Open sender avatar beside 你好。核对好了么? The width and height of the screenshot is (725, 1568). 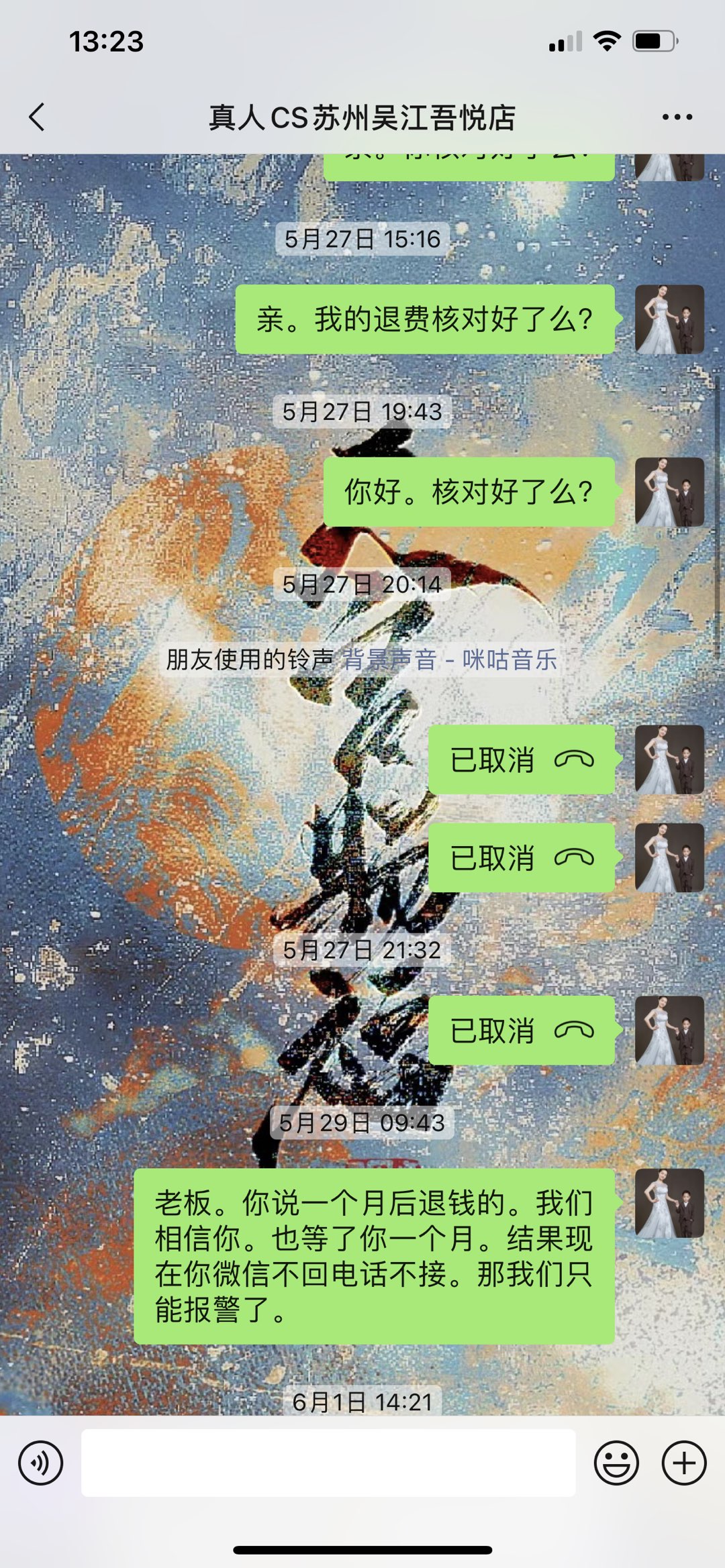[x=669, y=492]
